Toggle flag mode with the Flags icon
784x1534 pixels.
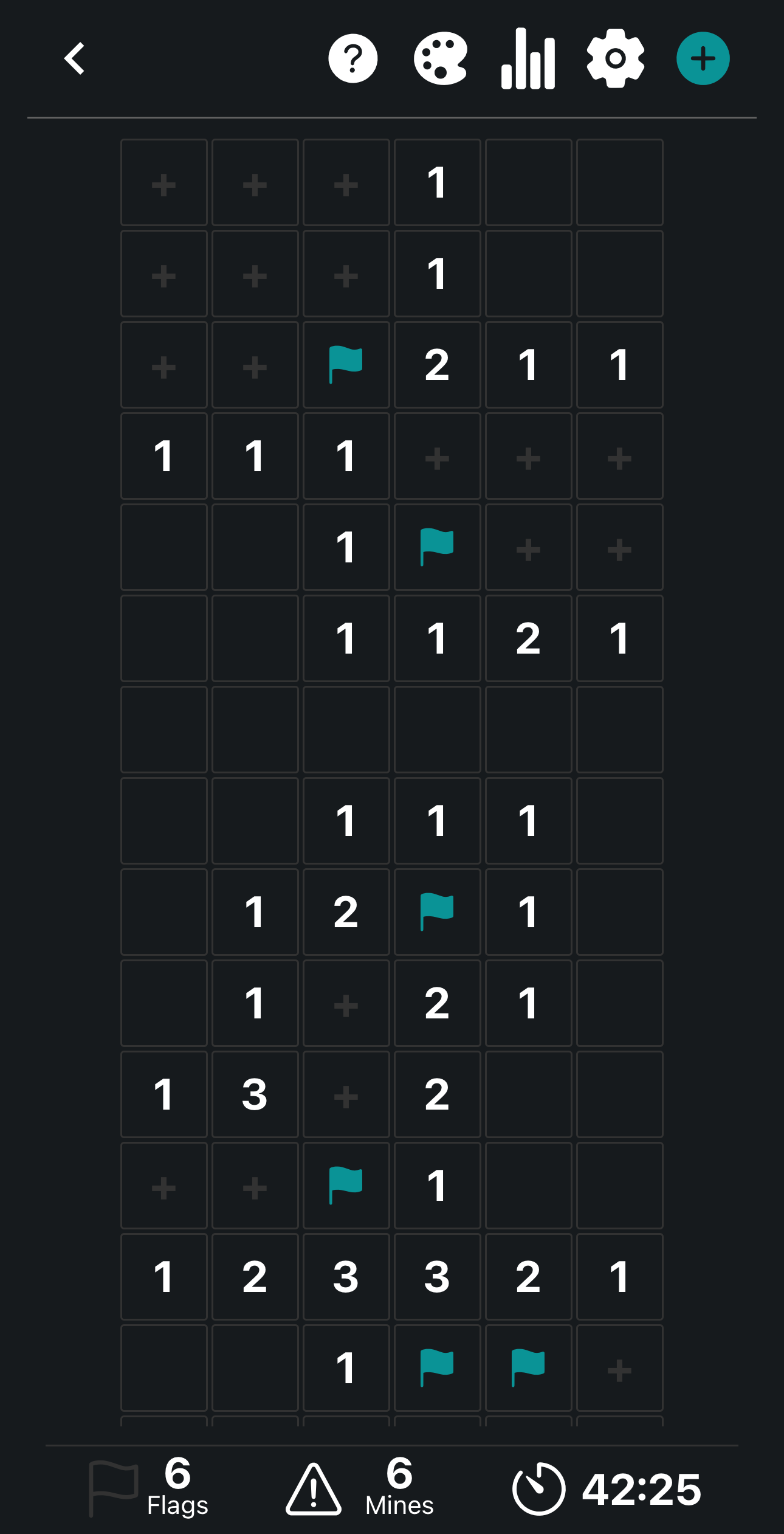coord(113,1488)
